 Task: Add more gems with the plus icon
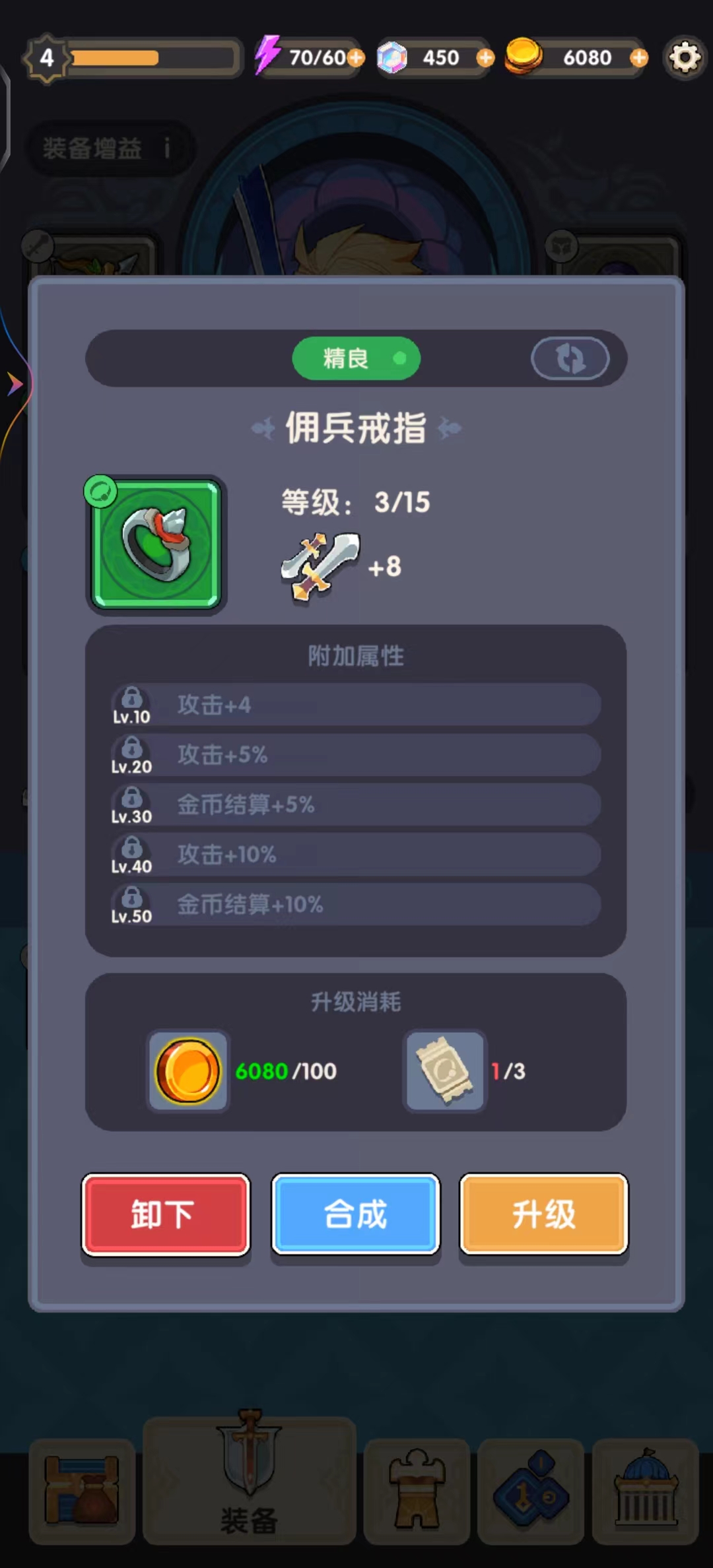(485, 58)
